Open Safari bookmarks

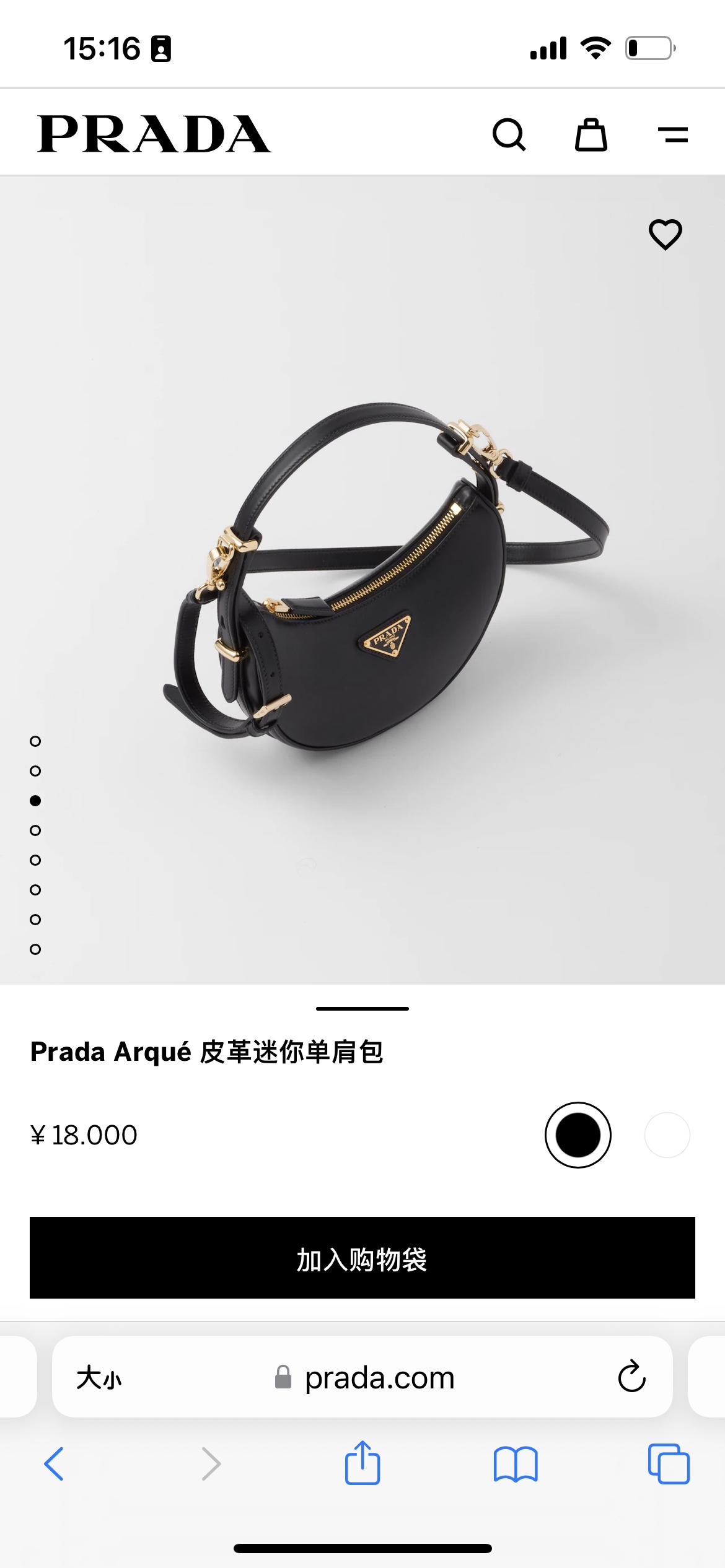coord(516,1464)
